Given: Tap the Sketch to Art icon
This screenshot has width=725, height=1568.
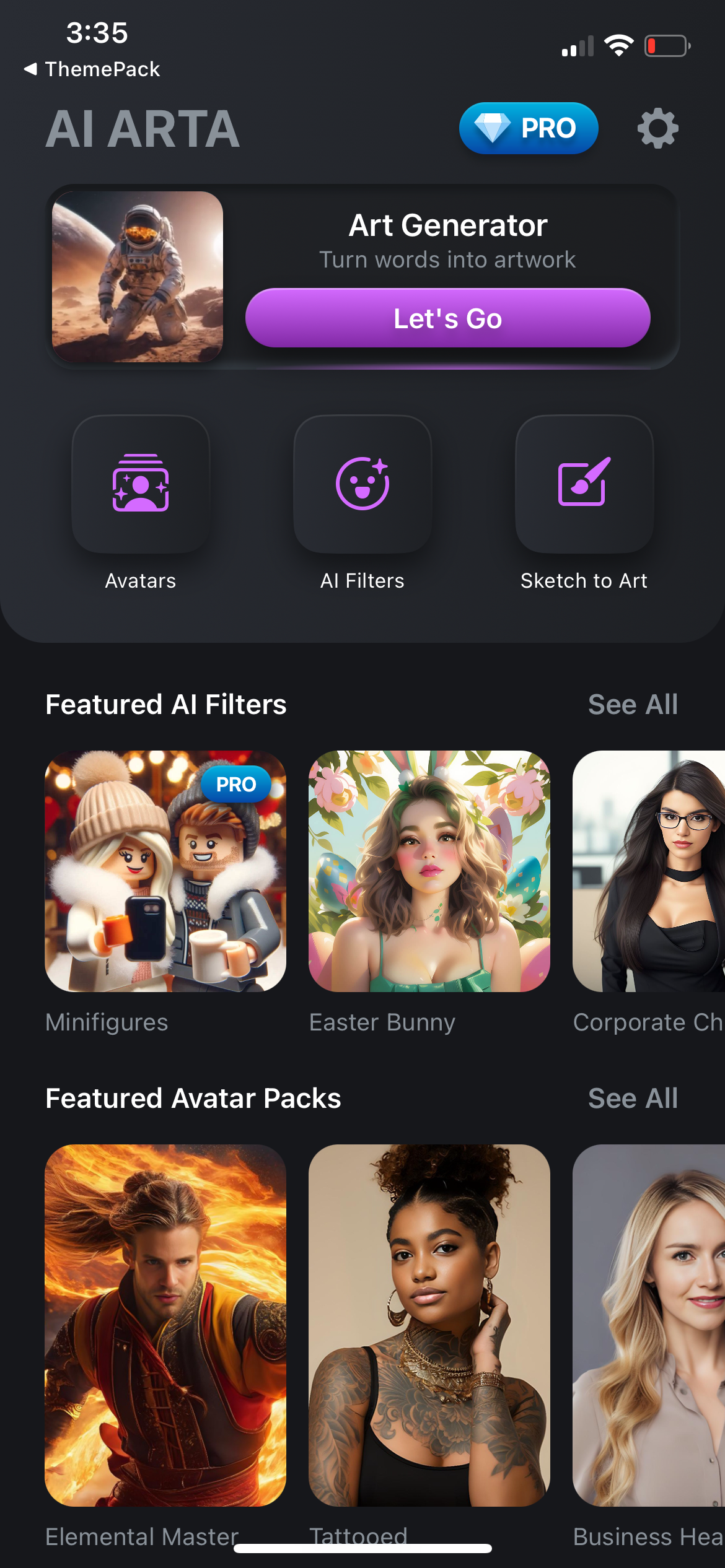Looking at the screenshot, I should tap(584, 486).
